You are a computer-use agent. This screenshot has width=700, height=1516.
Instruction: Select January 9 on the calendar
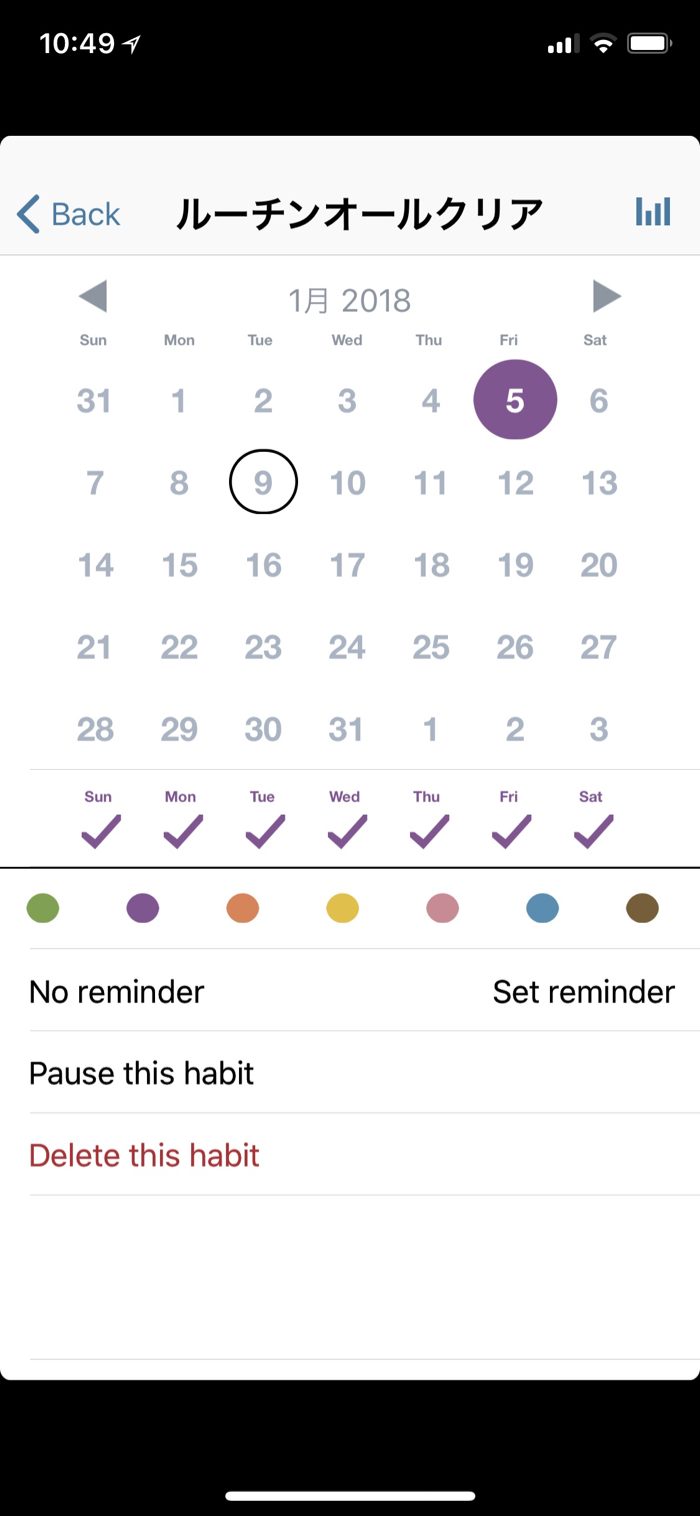263,482
